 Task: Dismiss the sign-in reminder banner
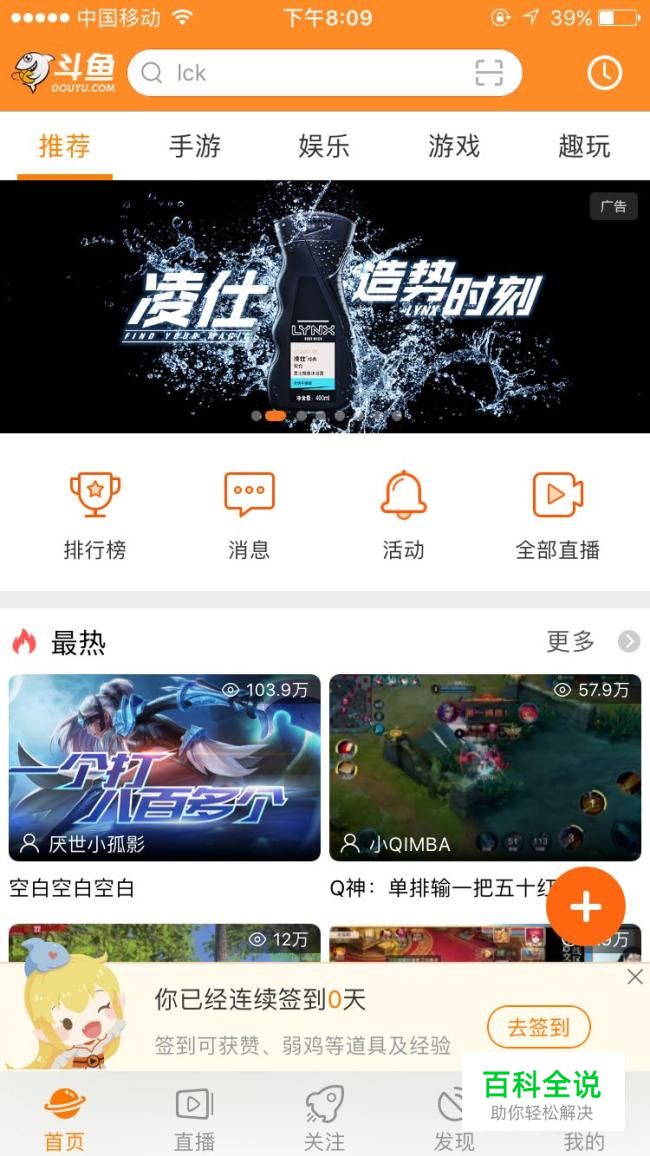click(635, 977)
